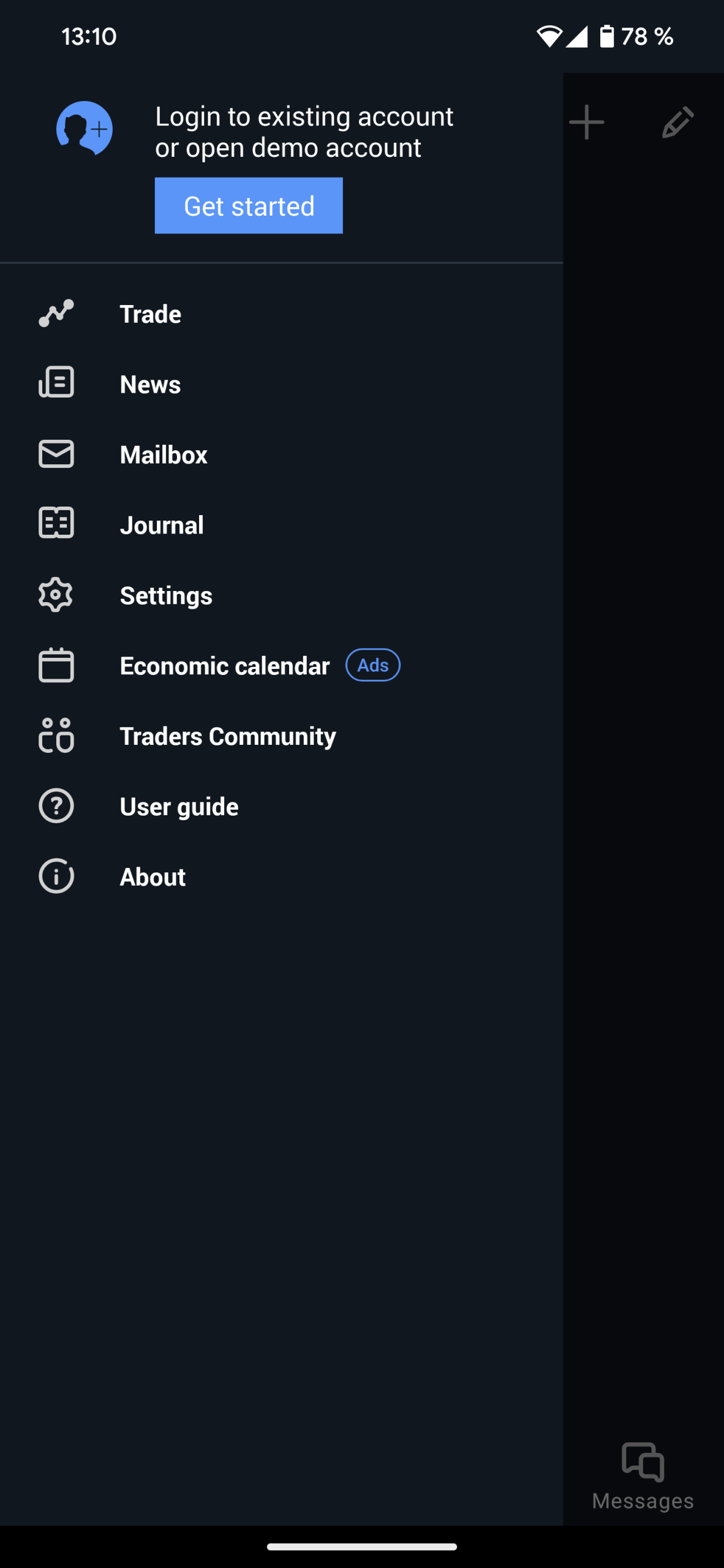Viewport: 724px width, 1568px height.
Task: Tap the add account avatar icon
Action: [85, 129]
